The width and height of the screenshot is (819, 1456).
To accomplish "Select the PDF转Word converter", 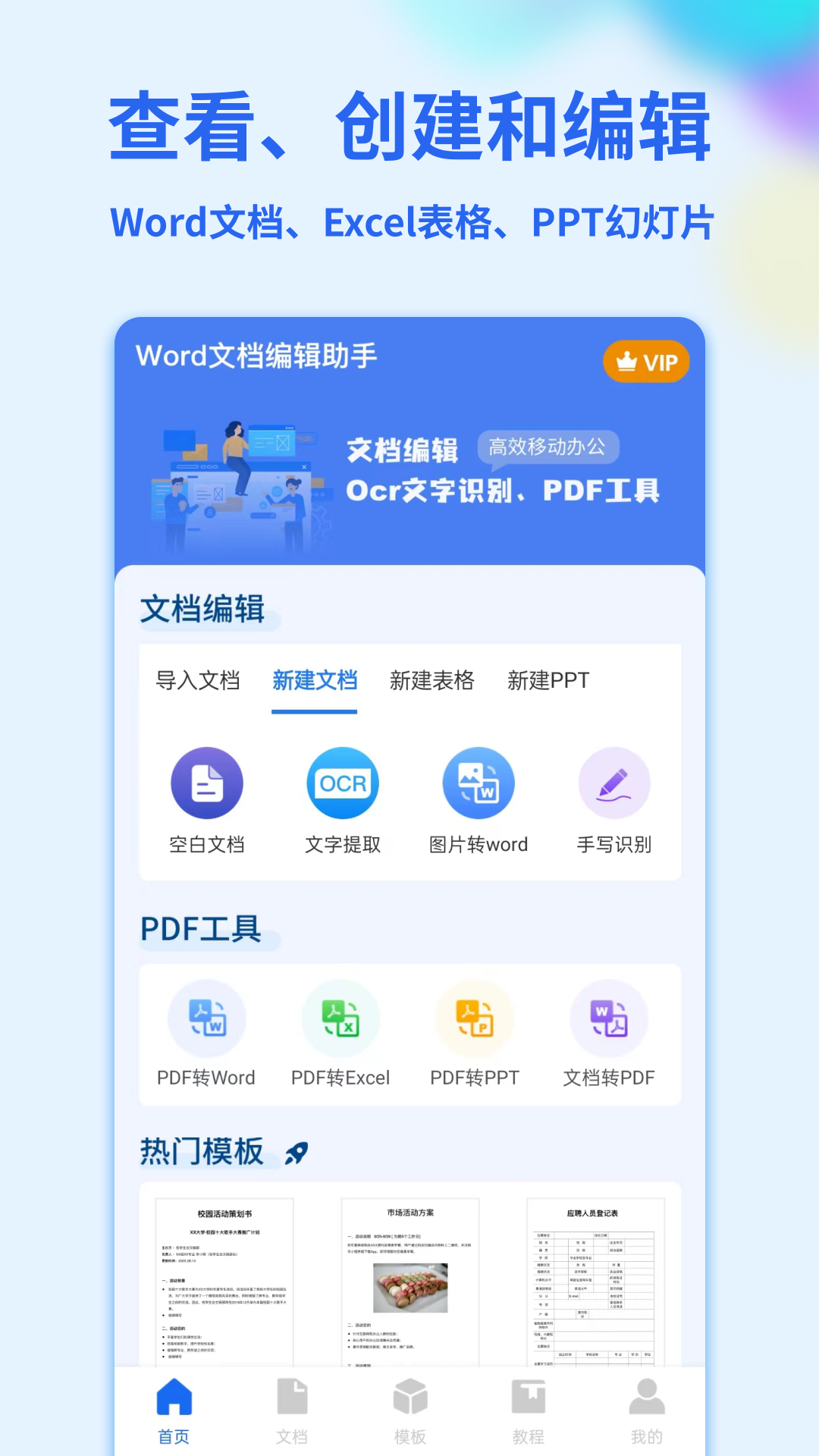I will pos(207,1020).
